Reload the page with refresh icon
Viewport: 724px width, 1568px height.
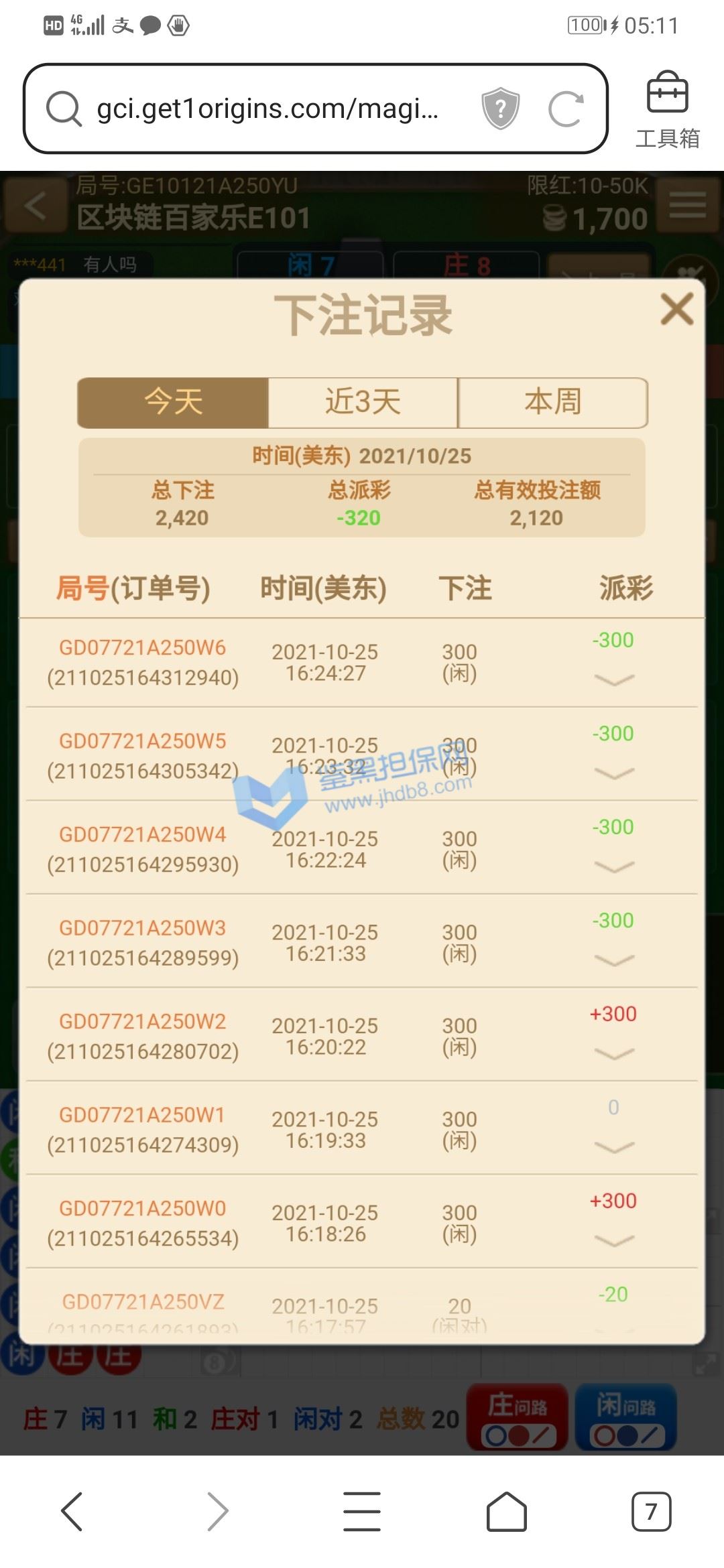[565, 109]
